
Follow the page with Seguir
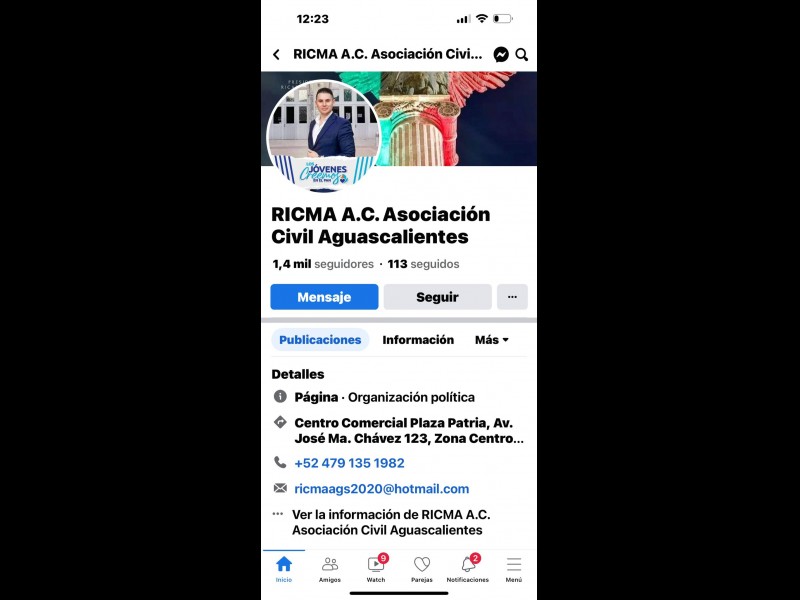[x=437, y=297]
